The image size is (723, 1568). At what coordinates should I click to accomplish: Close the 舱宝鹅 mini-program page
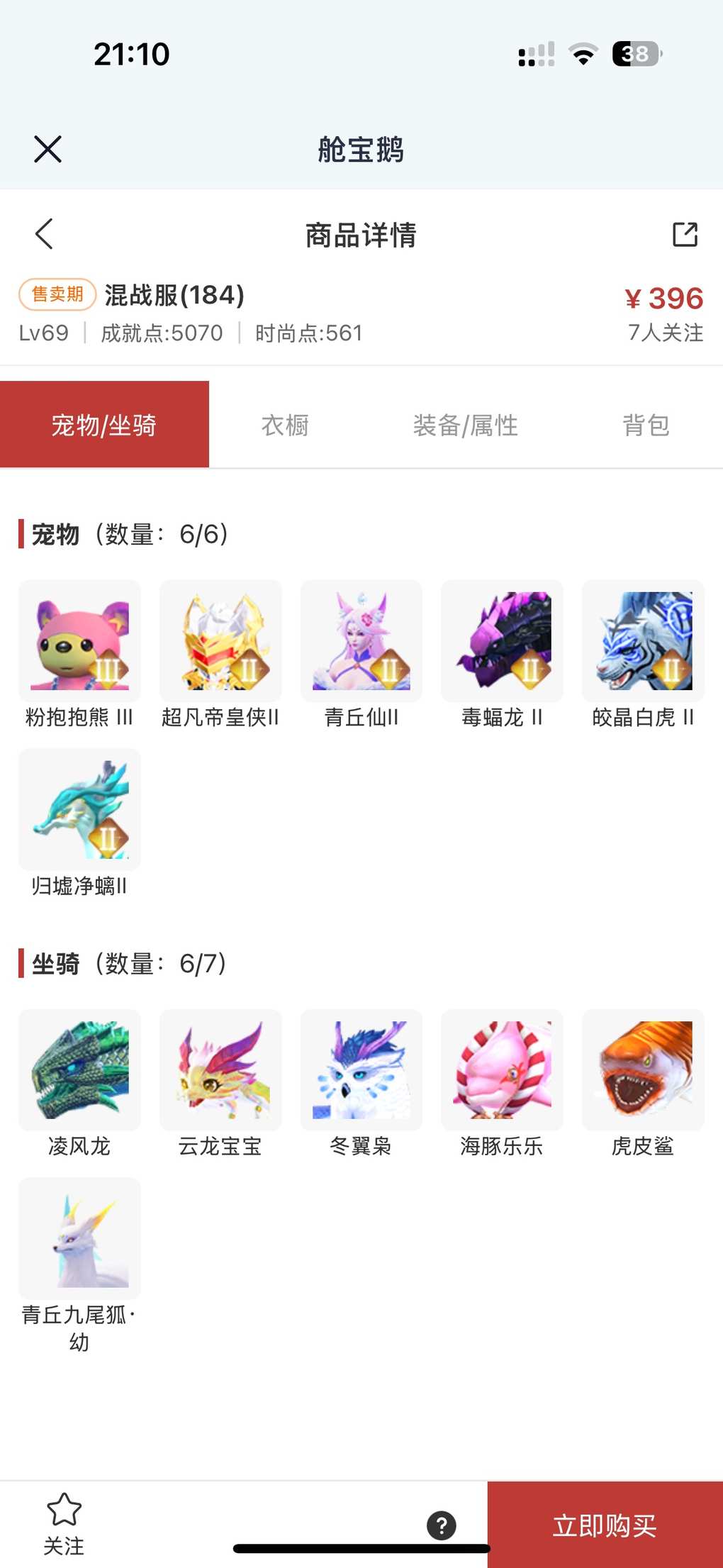pyautogui.click(x=47, y=149)
